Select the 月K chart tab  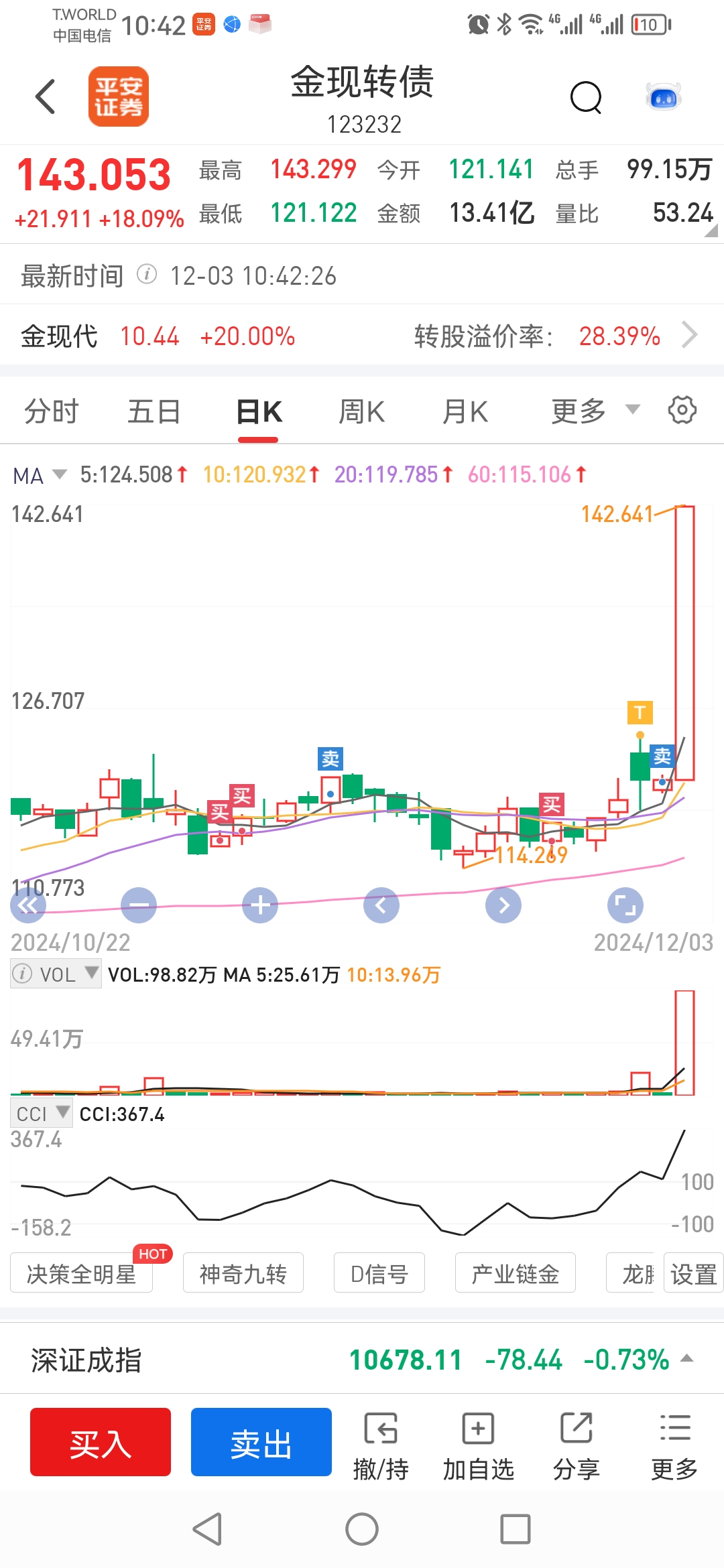tap(465, 411)
